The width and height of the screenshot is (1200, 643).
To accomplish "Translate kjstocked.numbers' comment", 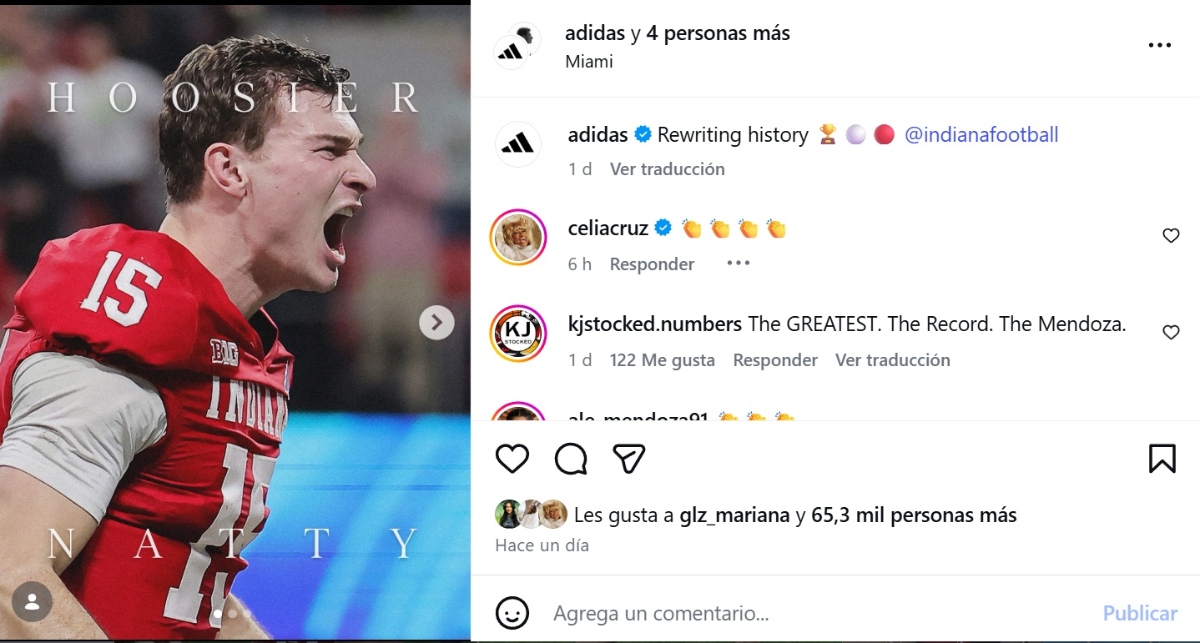I will tap(892, 360).
